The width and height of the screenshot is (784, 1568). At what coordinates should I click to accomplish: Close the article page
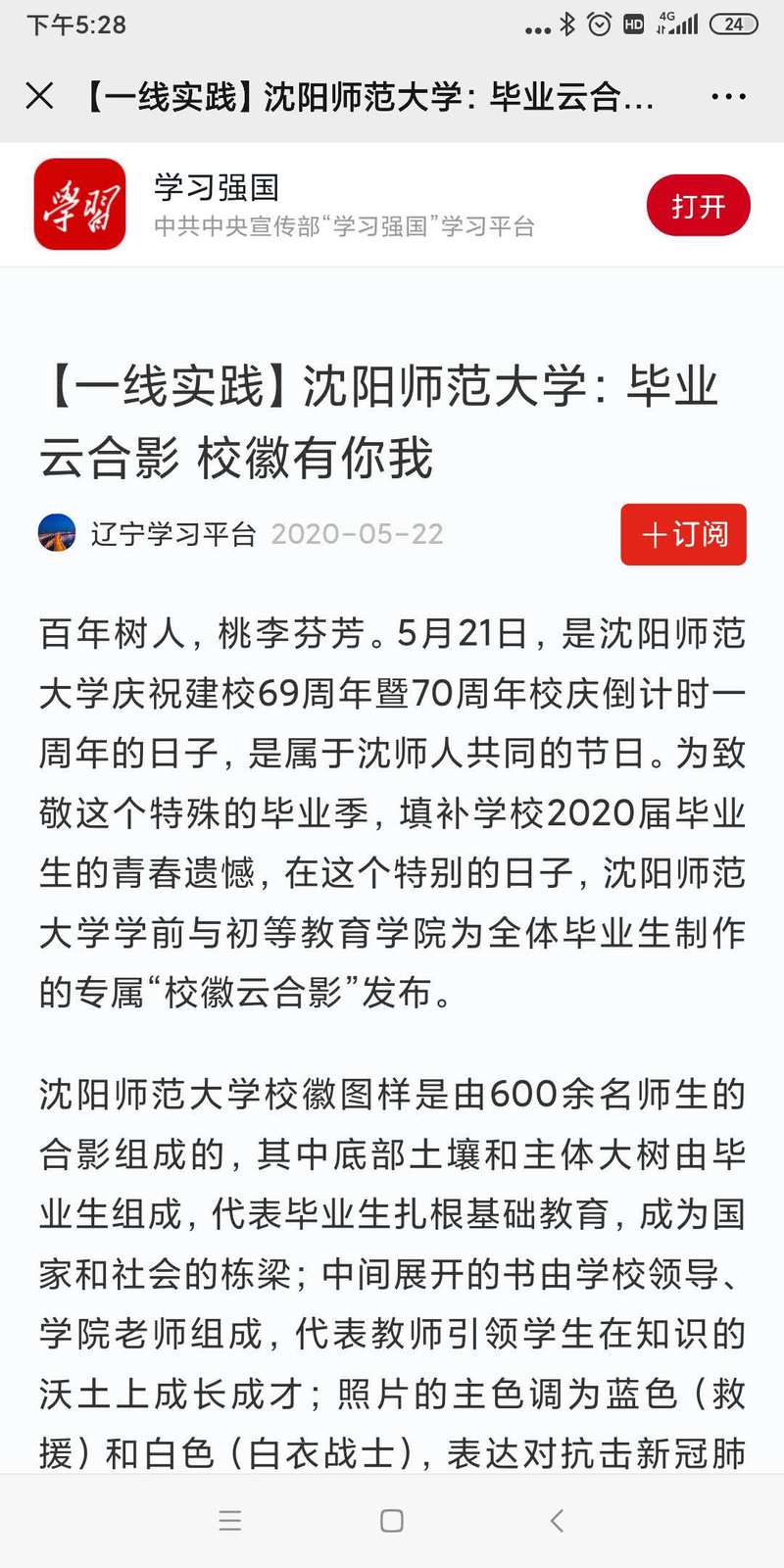click(x=39, y=96)
